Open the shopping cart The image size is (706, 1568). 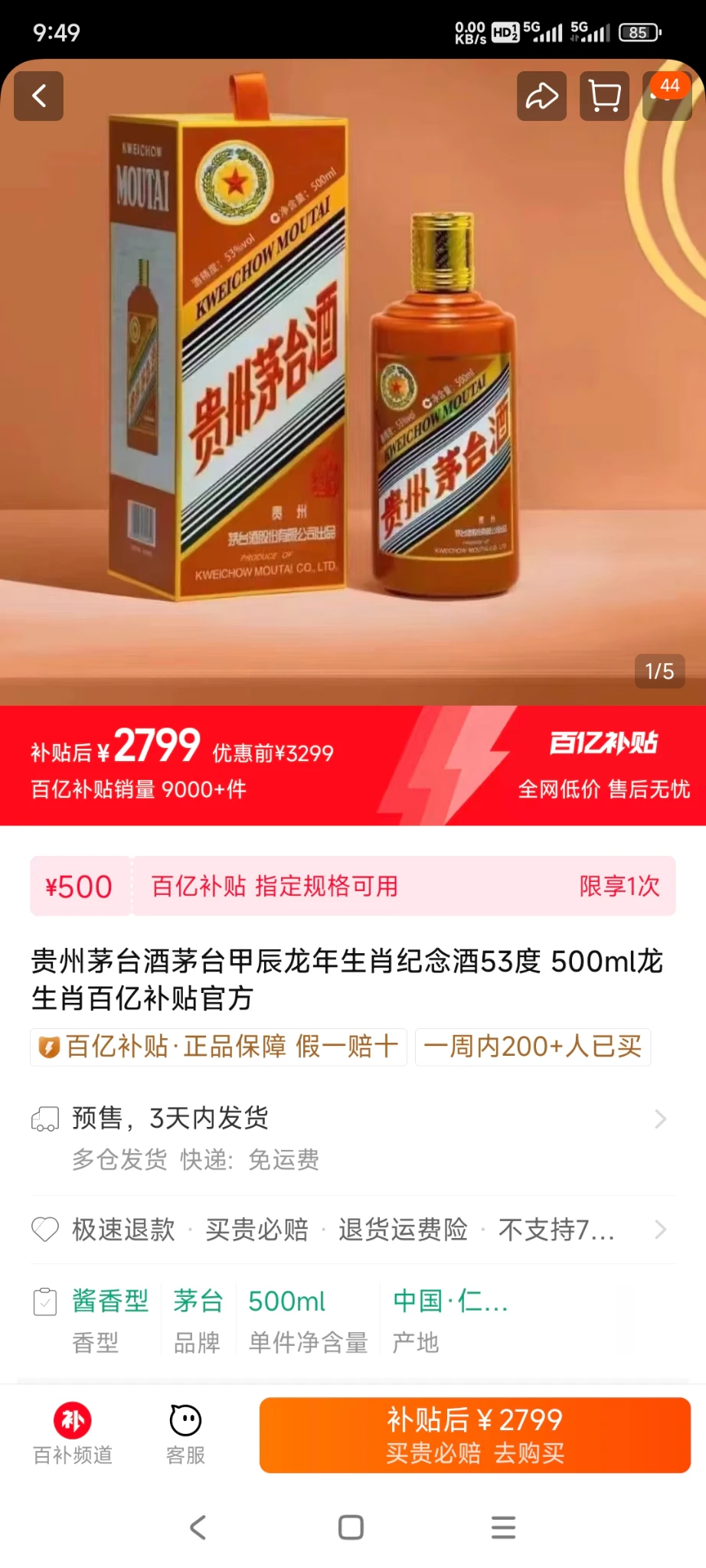coord(604,96)
